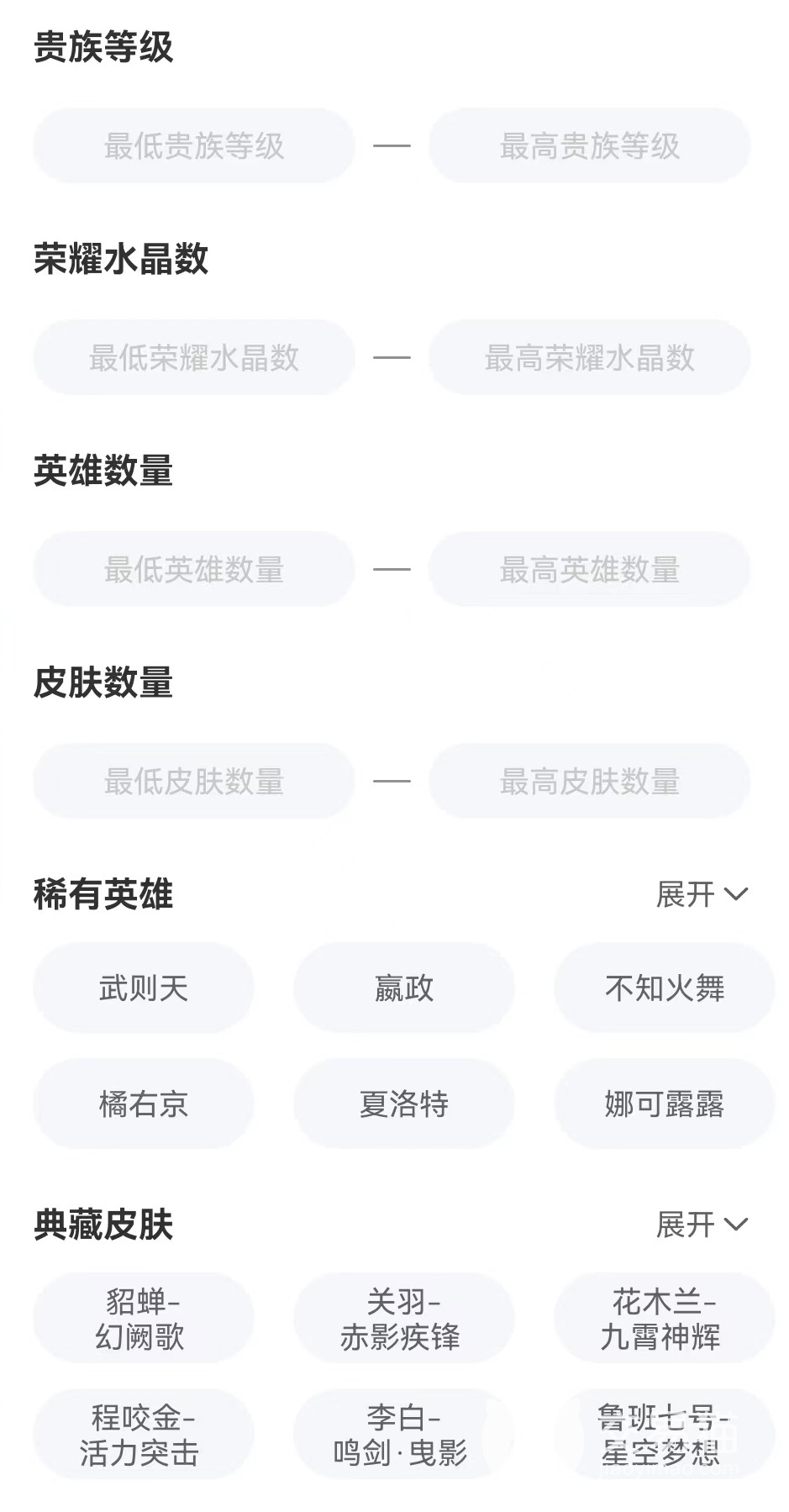Screen dimensions: 789x1512
Task: Choose the 嬴政 hero chip
Action: click(403, 988)
